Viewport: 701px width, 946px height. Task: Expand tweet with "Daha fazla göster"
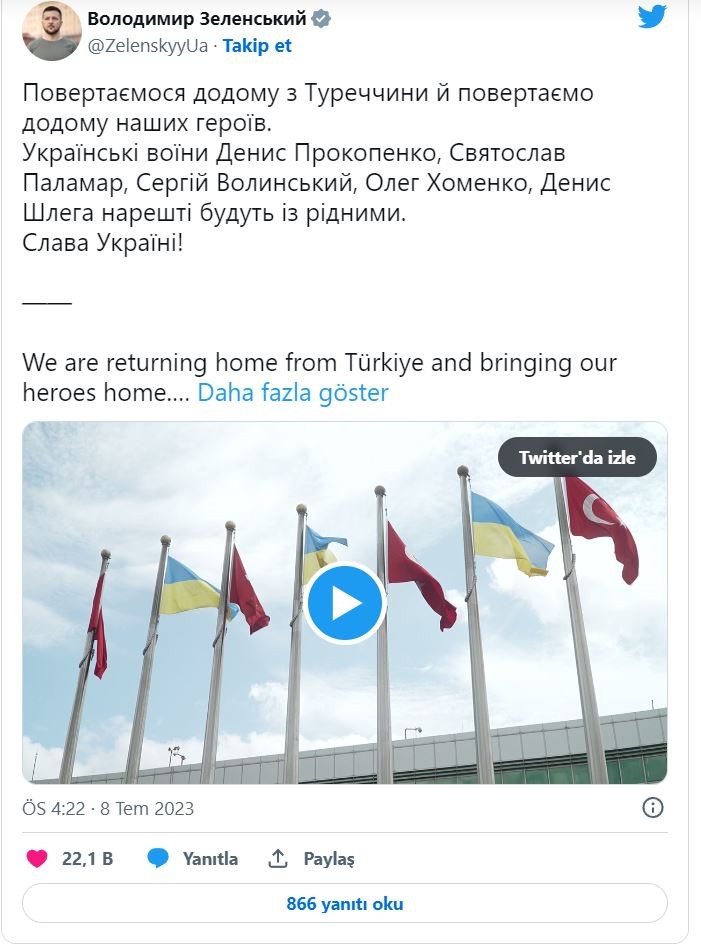(292, 392)
